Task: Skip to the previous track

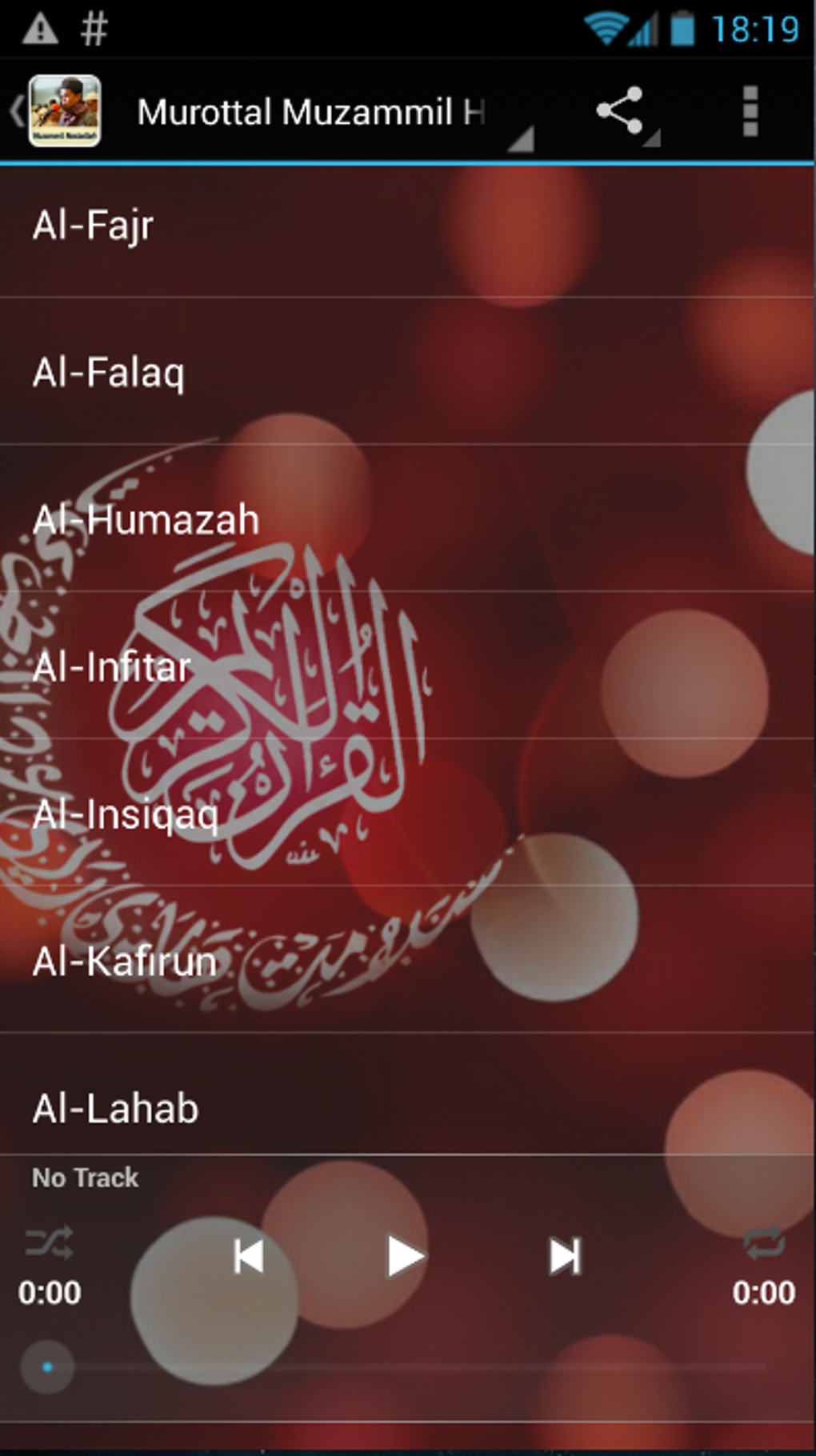Action: coord(249,1256)
